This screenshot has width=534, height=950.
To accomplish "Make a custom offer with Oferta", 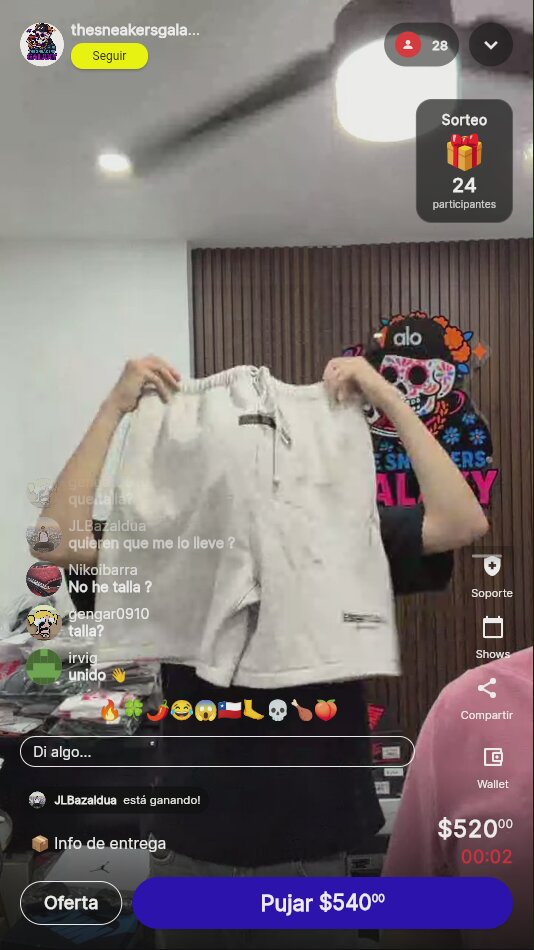I will click(x=71, y=903).
